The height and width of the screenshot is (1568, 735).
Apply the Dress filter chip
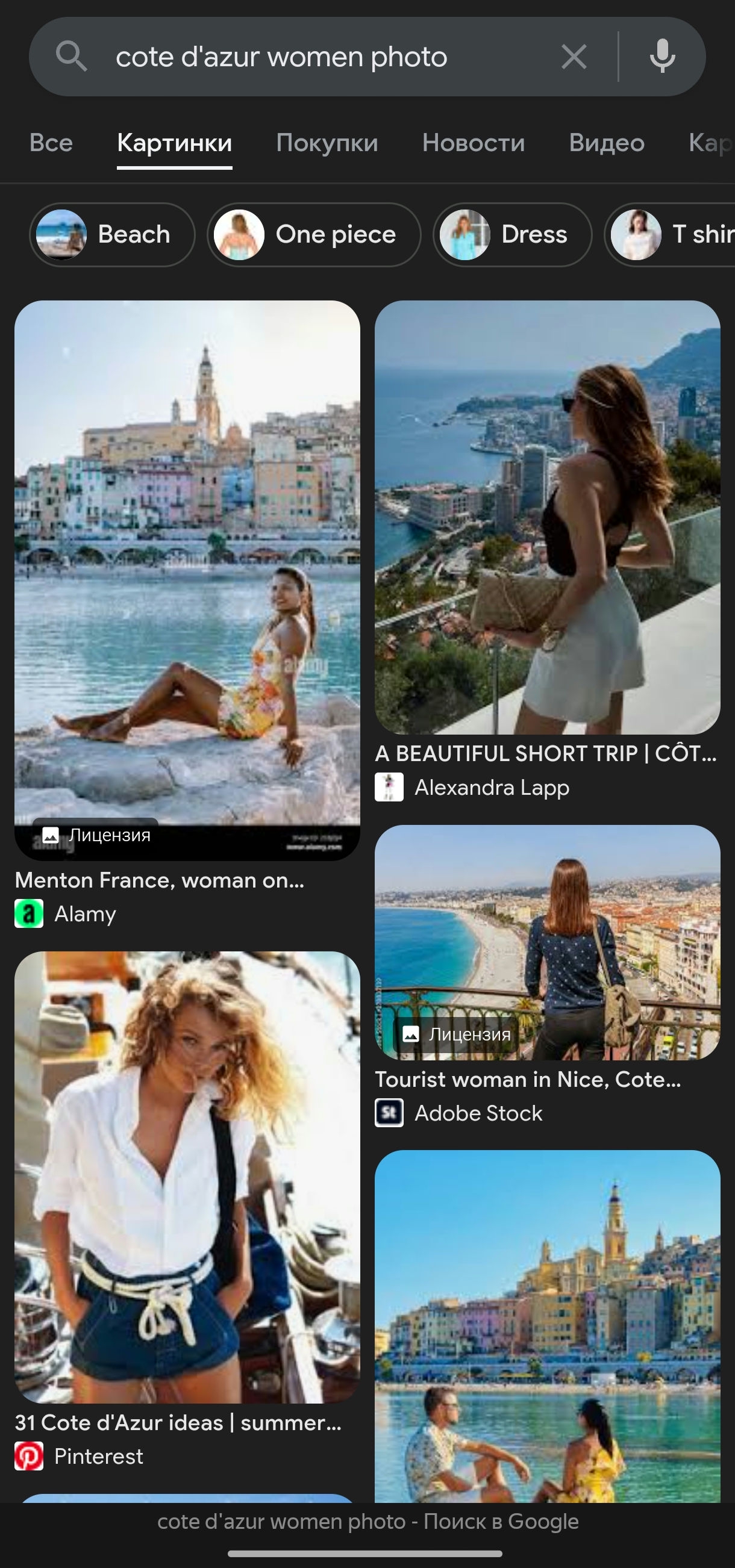coord(512,234)
